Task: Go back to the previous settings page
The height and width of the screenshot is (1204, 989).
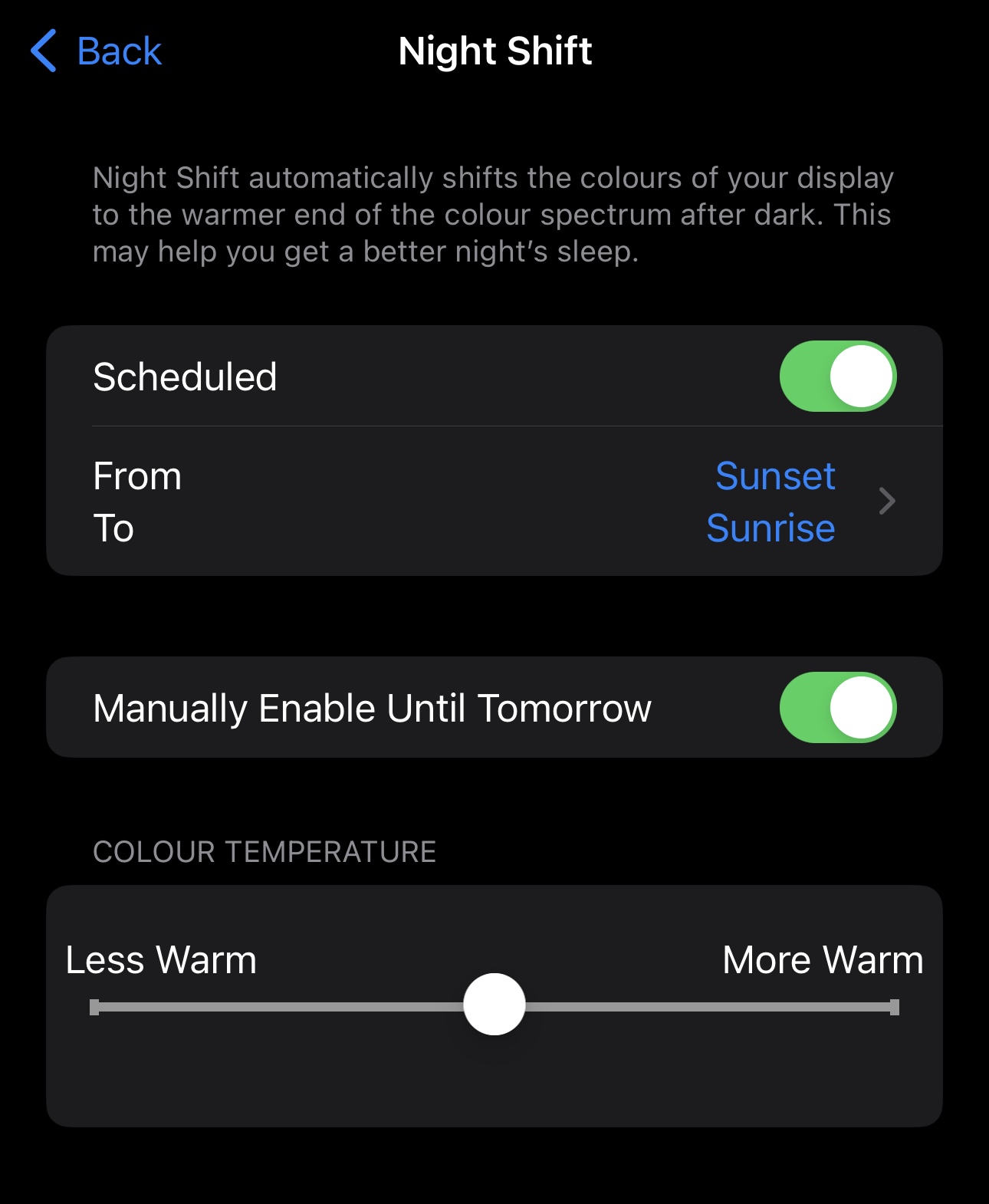Action: coord(97,51)
